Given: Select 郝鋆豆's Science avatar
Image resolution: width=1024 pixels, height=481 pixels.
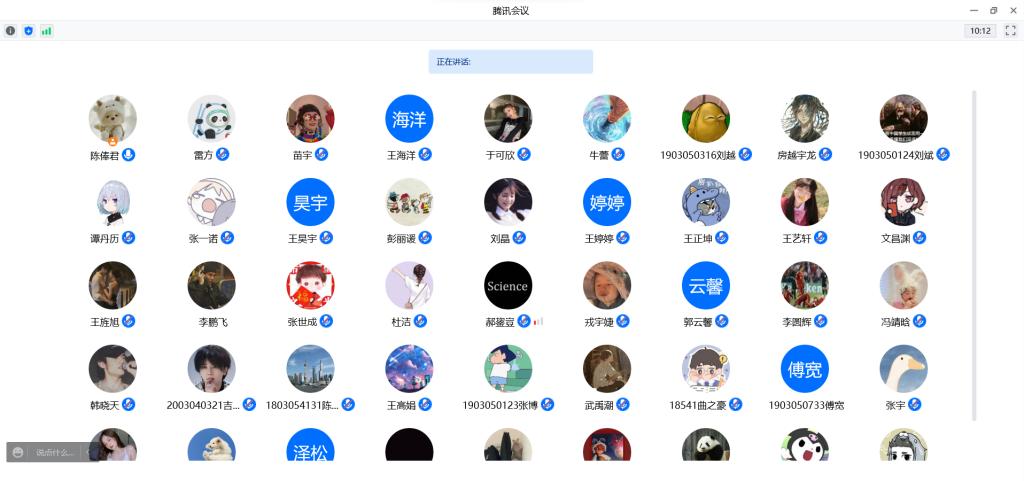Looking at the screenshot, I should pos(508,285).
